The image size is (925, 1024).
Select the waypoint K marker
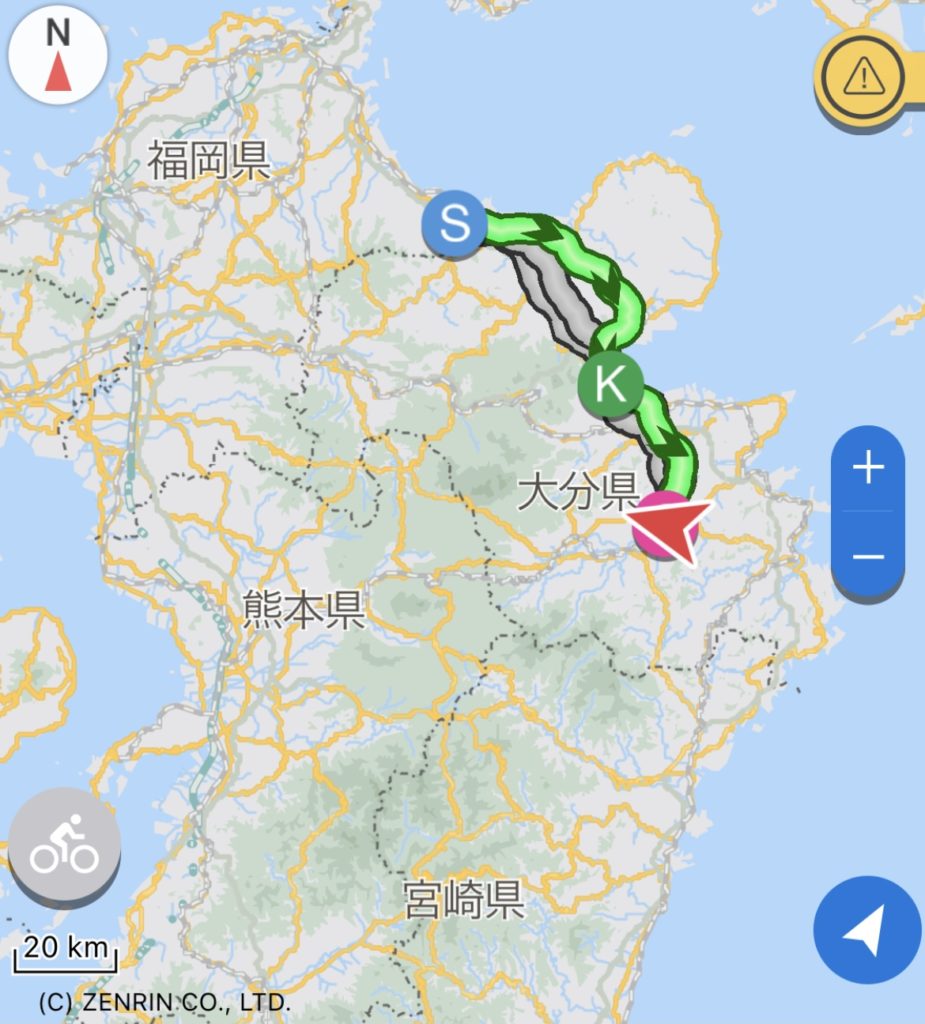(x=610, y=382)
